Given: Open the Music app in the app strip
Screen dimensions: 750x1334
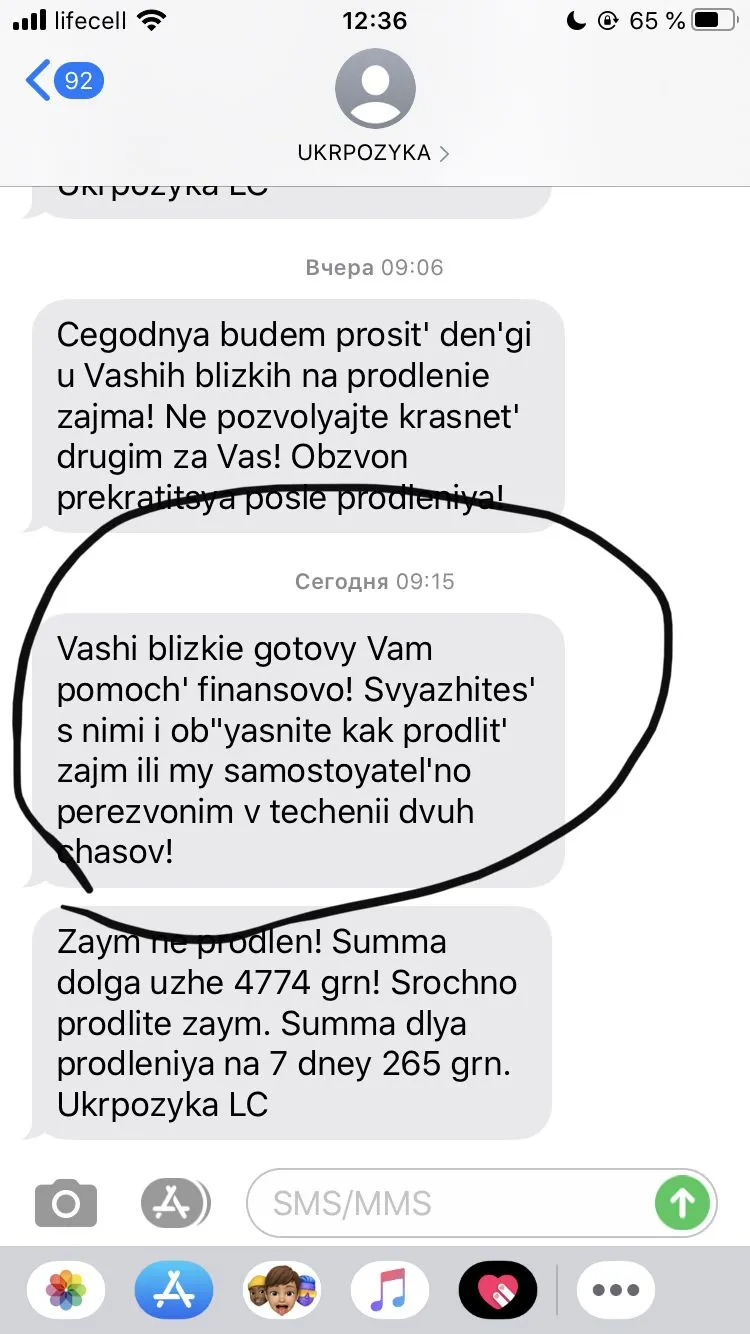Looking at the screenshot, I should [x=389, y=1290].
